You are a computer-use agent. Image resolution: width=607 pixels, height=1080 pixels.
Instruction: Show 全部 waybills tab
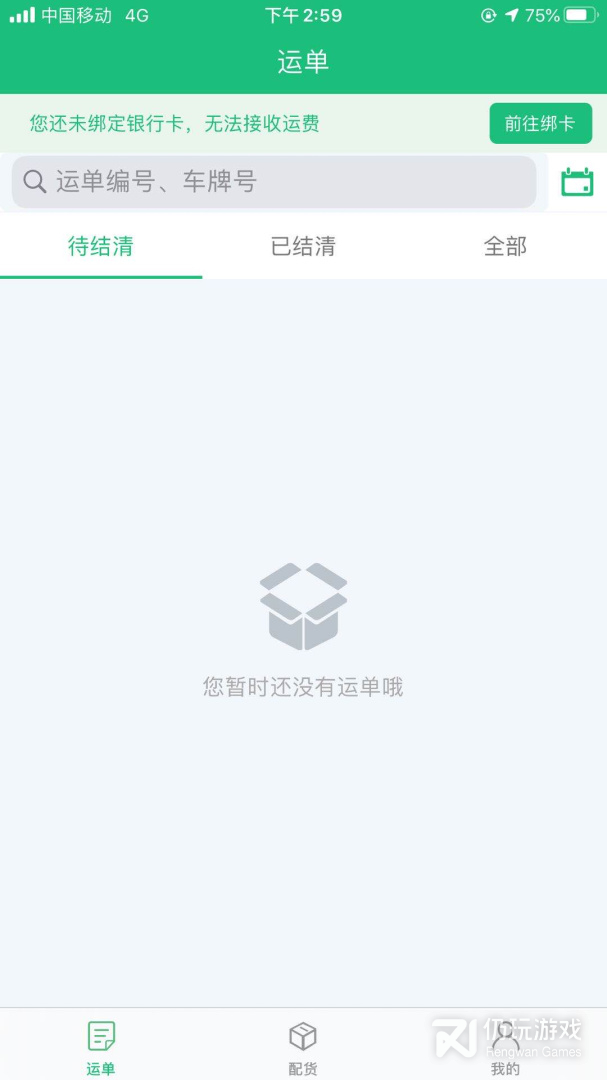coord(505,246)
